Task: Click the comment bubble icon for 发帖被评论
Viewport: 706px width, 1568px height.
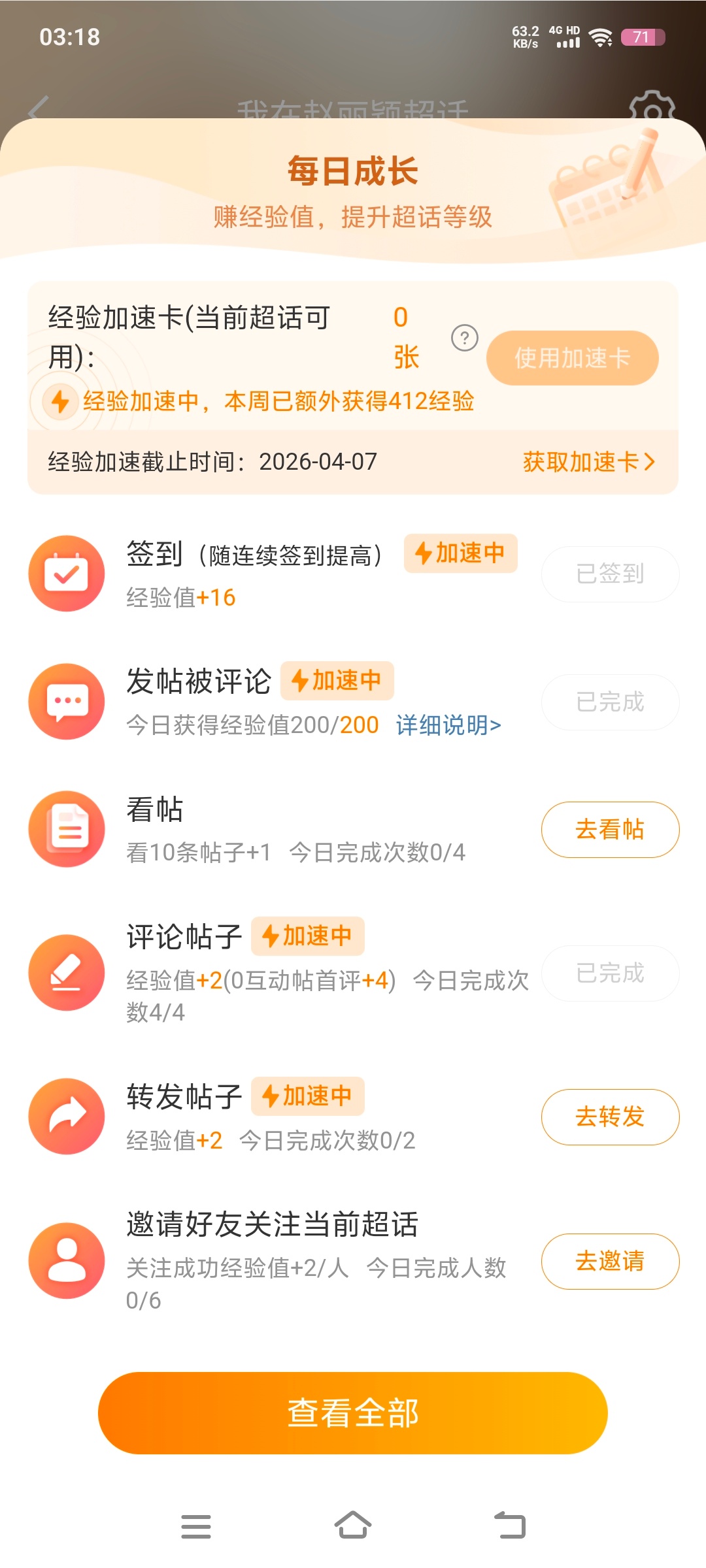Action: coord(67,700)
